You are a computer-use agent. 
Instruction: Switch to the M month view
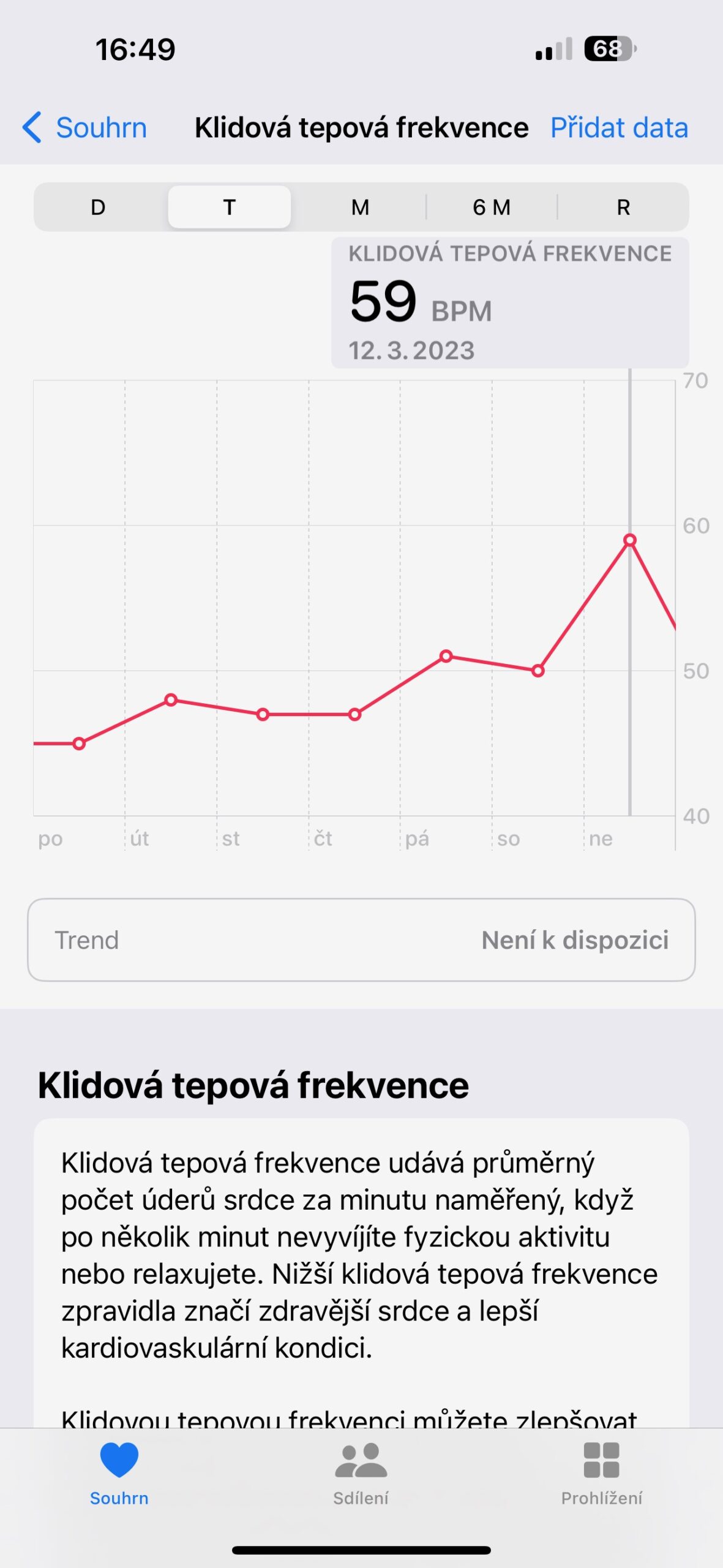[360, 207]
